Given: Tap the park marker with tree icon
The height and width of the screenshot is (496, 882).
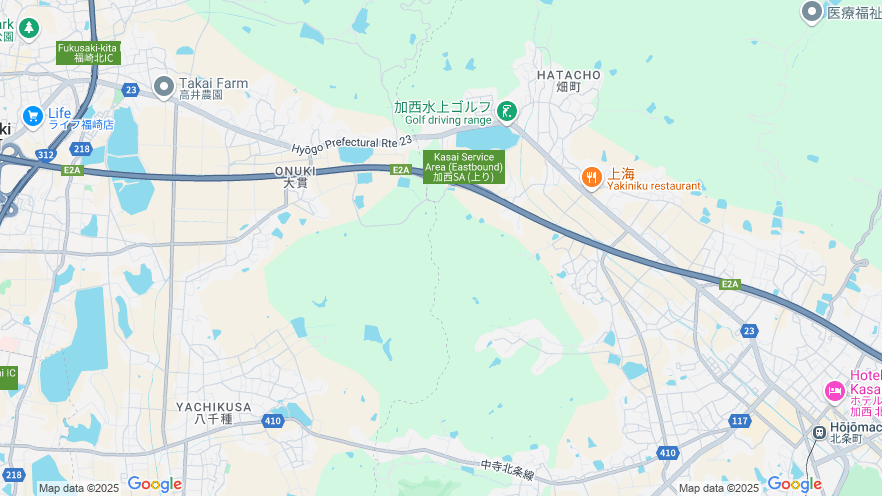Looking at the screenshot, I should (x=29, y=27).
